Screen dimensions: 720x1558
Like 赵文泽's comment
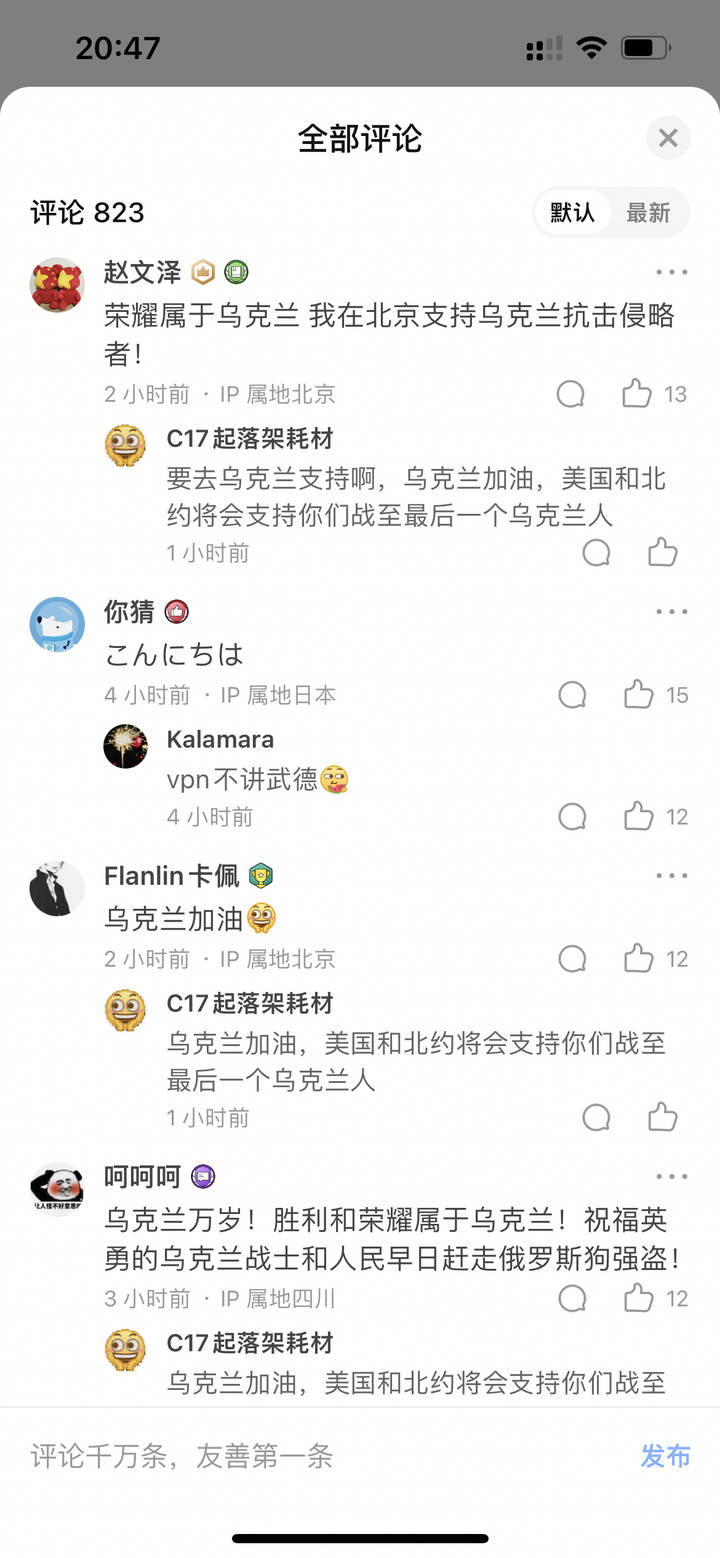pos(637,394)
